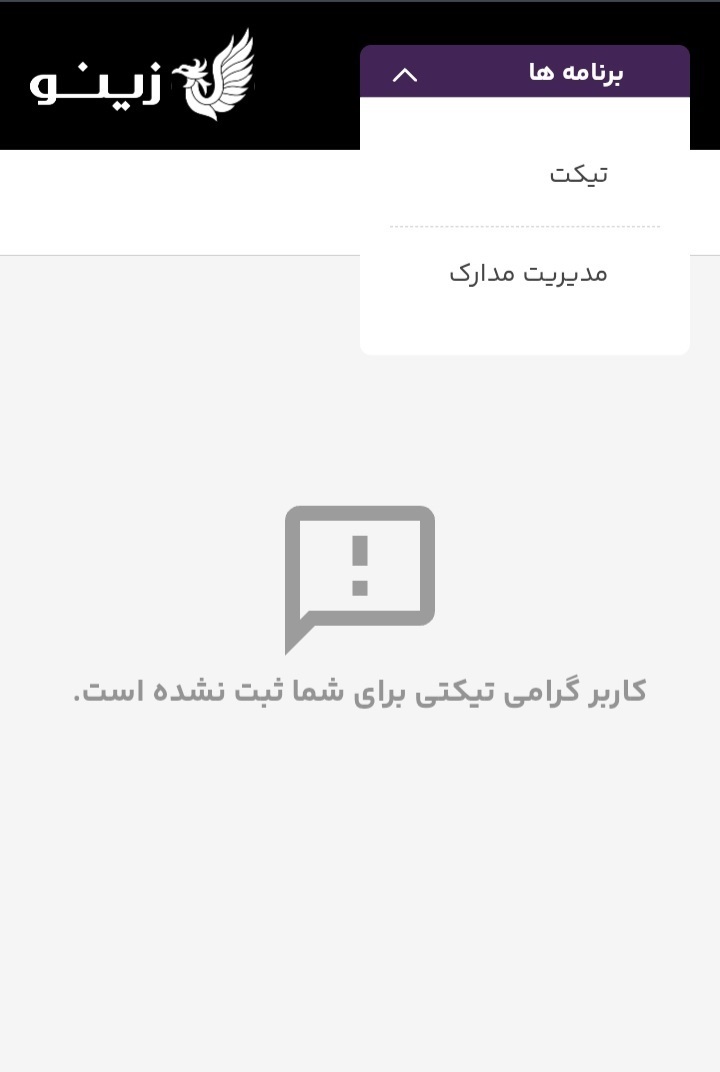Open مدیریت مدارک option

click(x=528, y=273)
